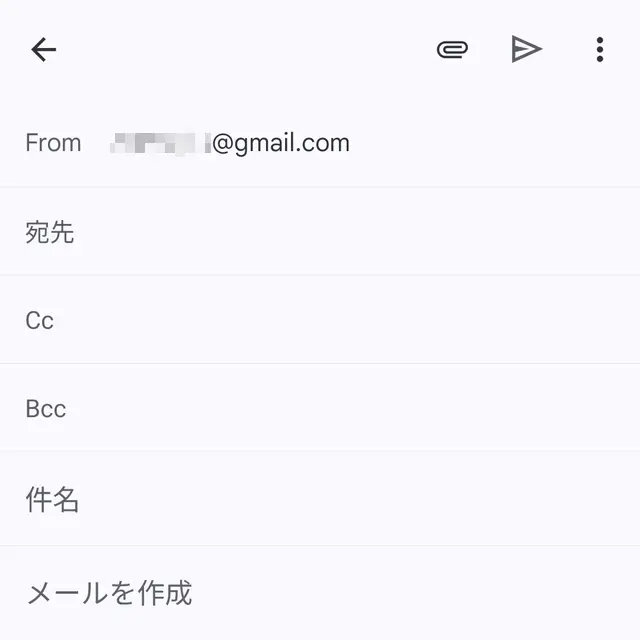Focus the メールを作成 body field

coord(320,593)
